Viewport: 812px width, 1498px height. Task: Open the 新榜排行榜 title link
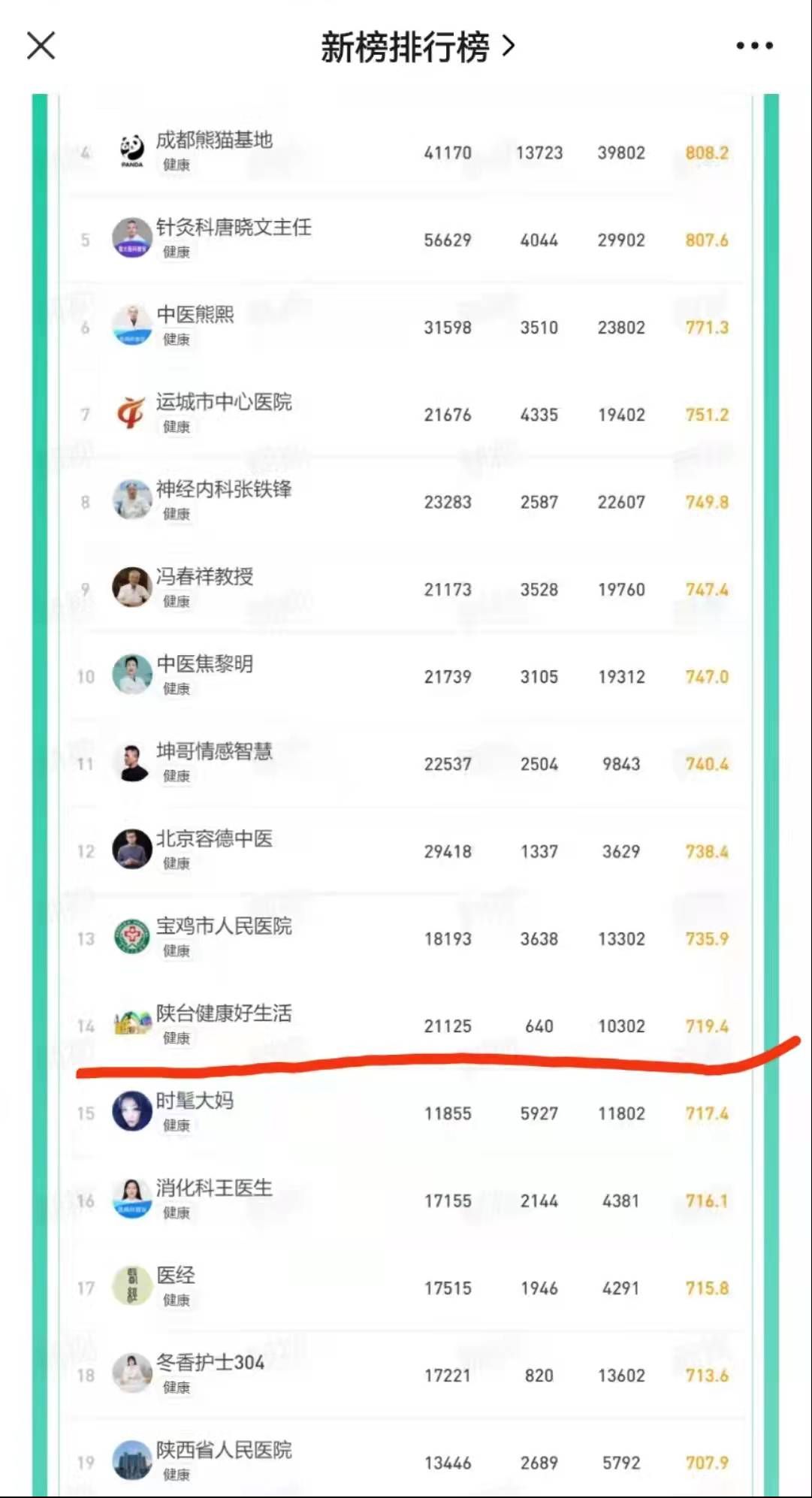pyautogui.click(x=418, y=47)
